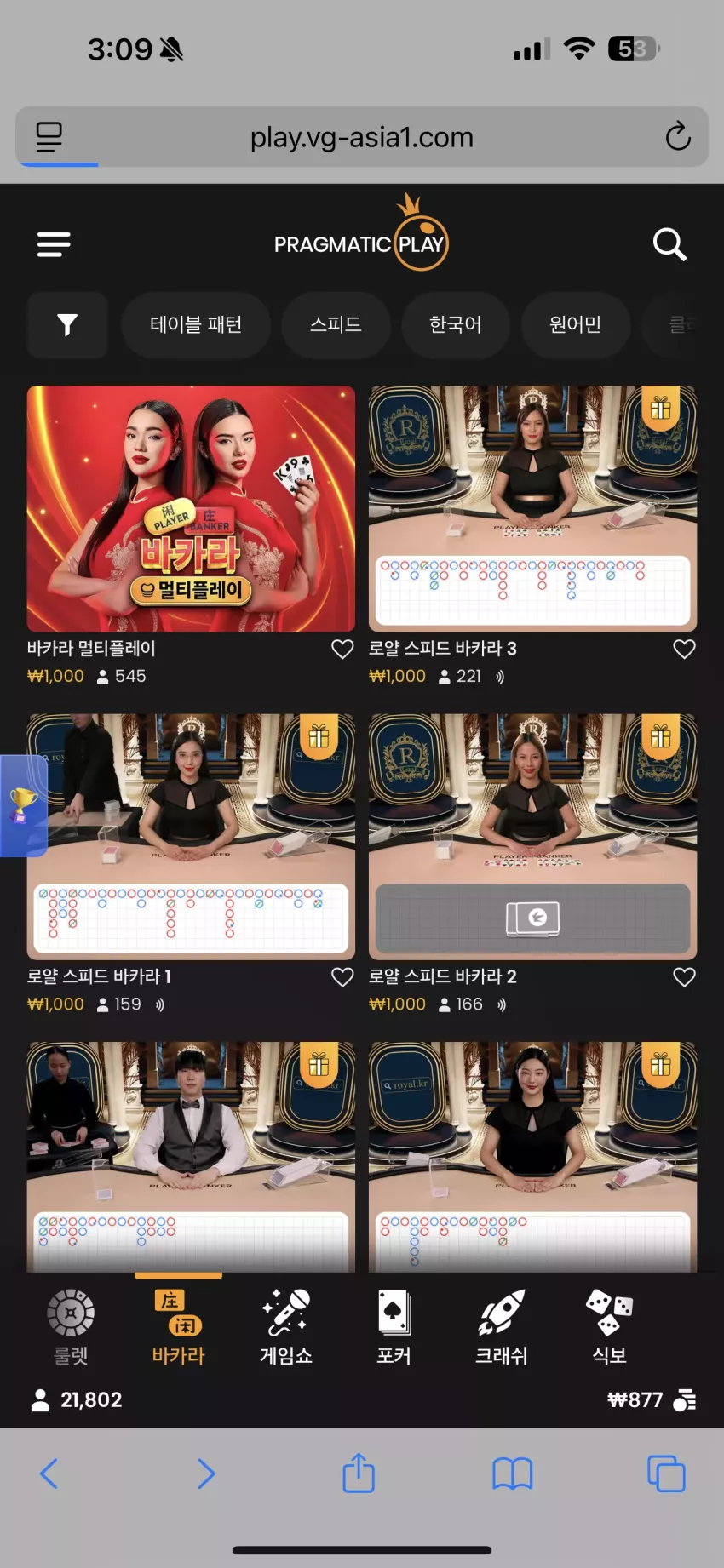The height and width of the screenshot is (1568, 724).
Task: Select the 스피드 filter chip
Action: [x=336, y=324]
